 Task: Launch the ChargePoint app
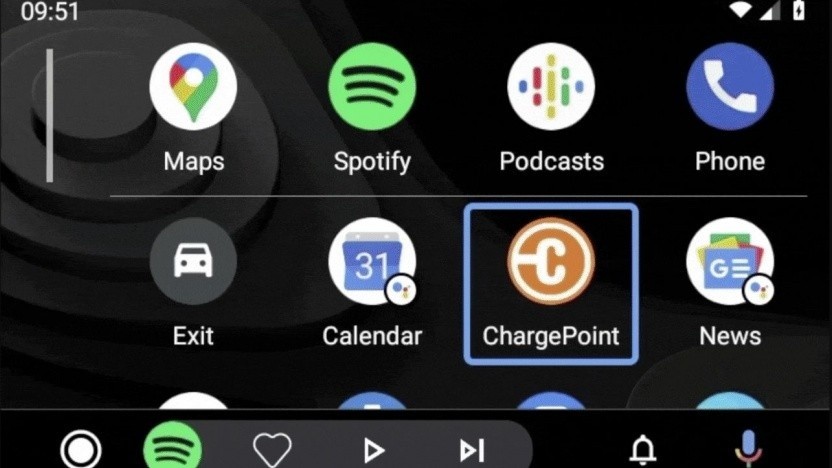point(551,262)
